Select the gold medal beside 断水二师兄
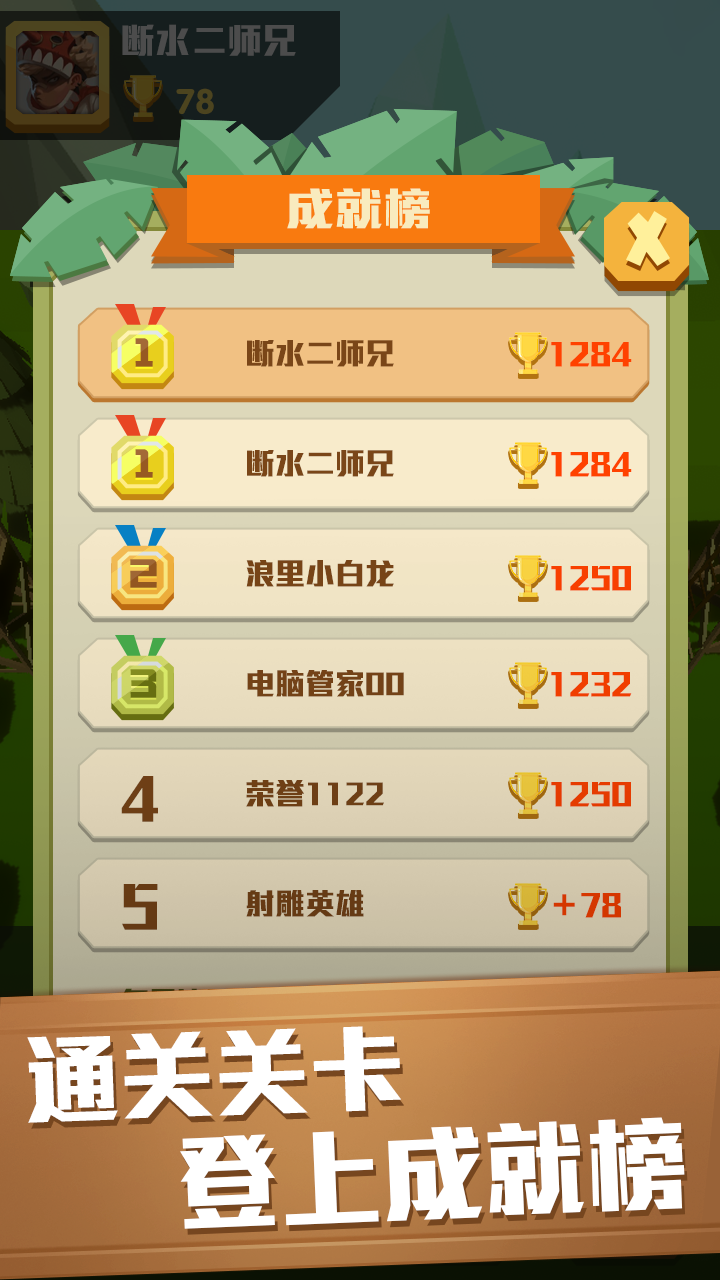720x1280 pixels. coord(140,355)
